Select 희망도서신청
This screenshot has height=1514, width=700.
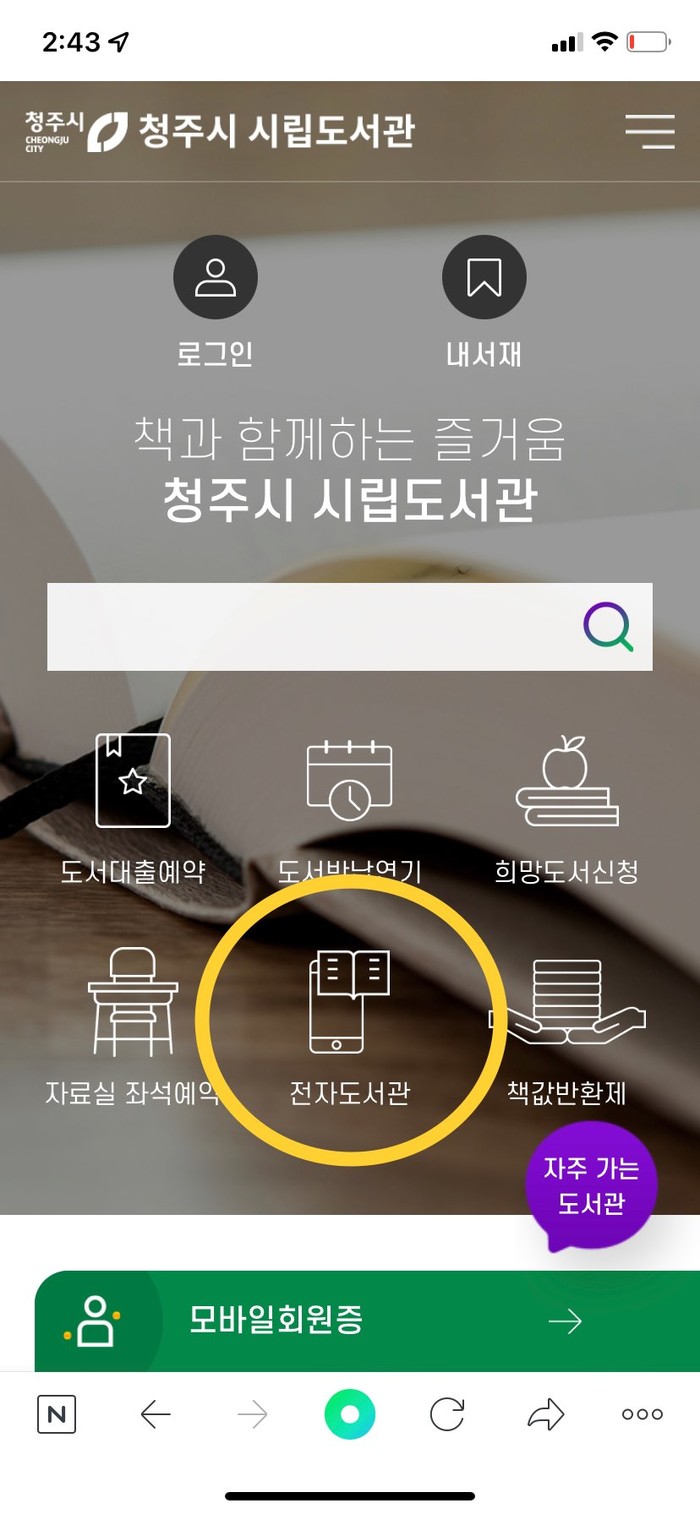point(566,807)
